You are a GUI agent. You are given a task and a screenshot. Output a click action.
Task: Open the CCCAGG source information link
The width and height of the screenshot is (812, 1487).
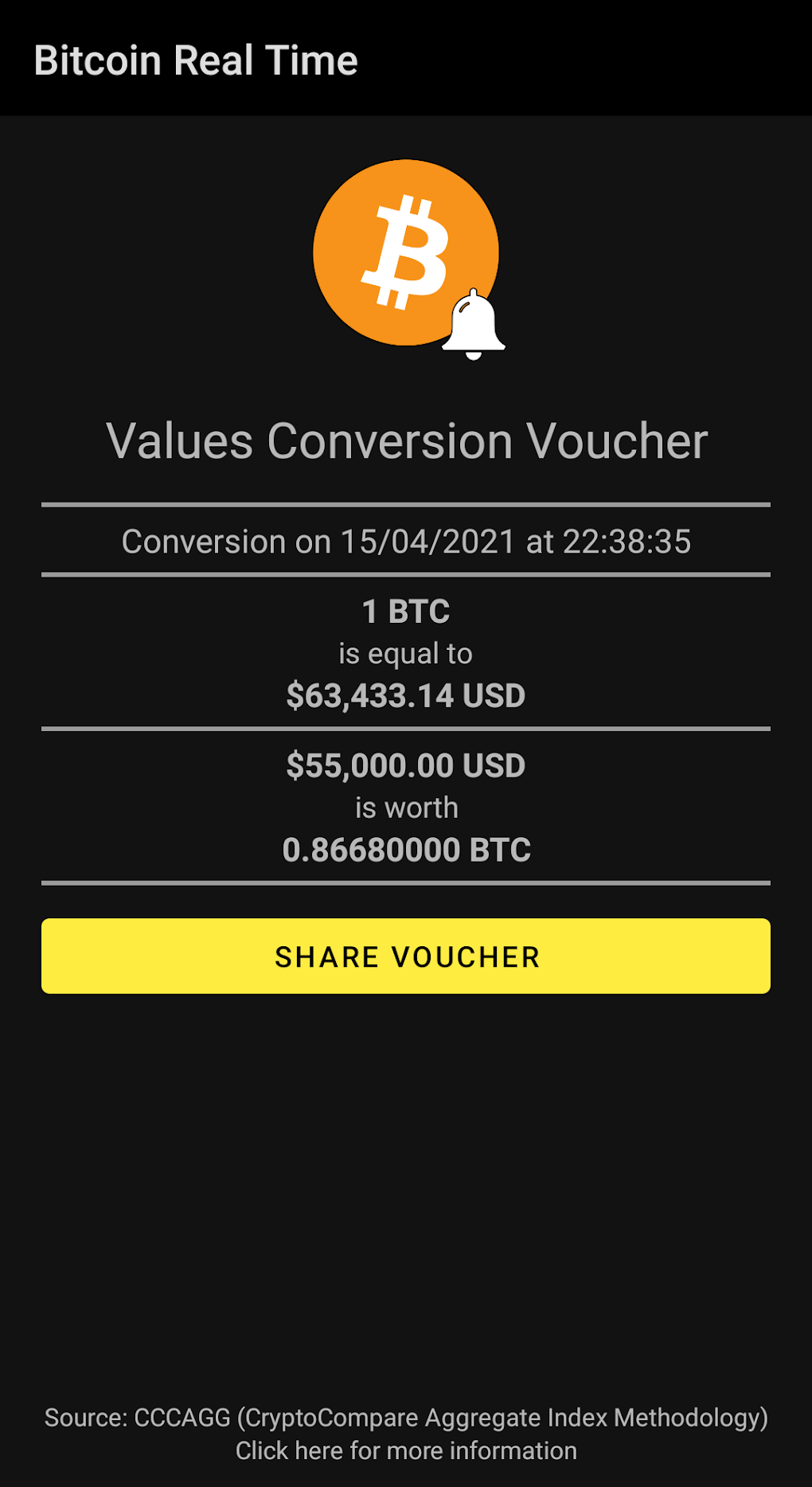[406, 1434]
